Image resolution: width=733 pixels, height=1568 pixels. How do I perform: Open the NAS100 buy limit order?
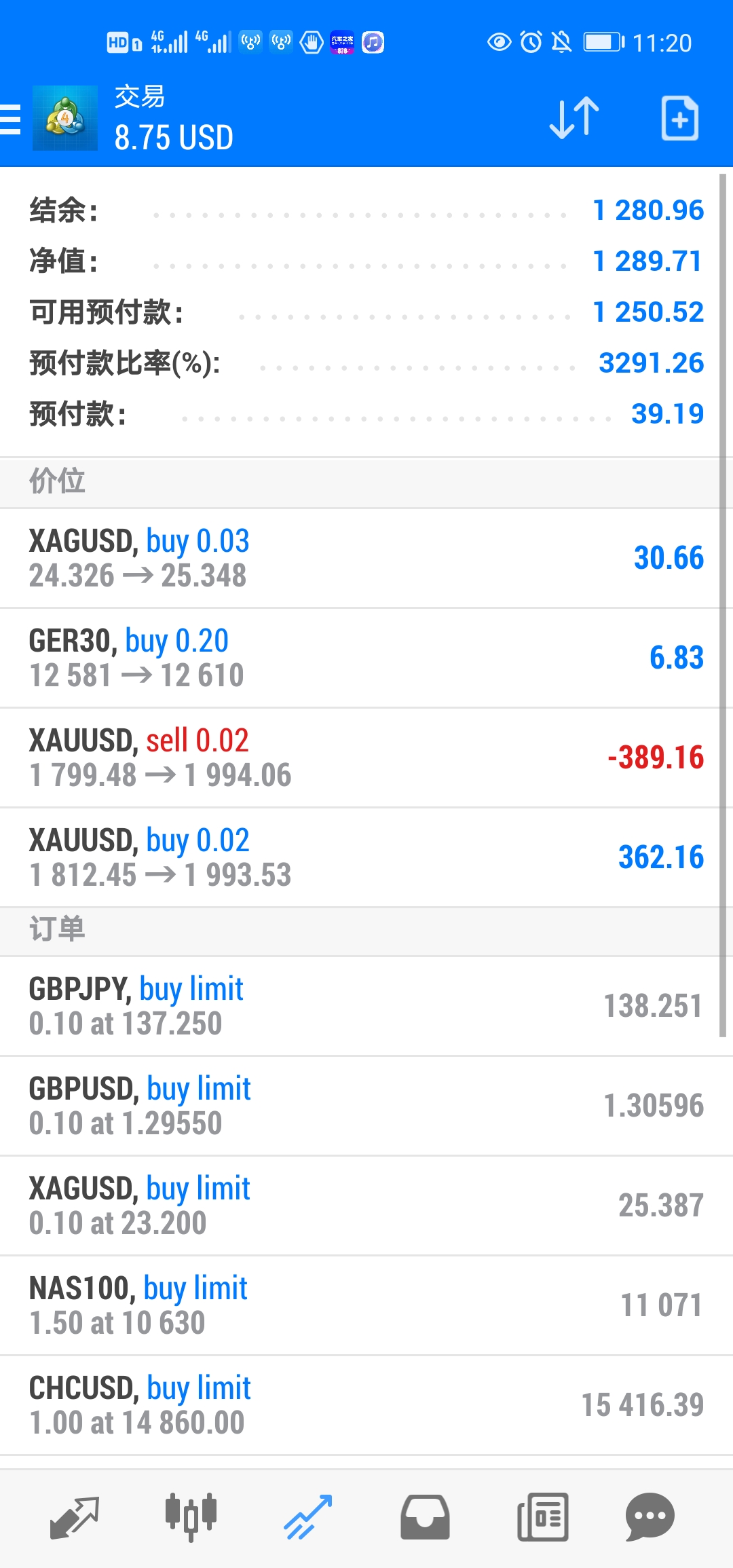[366, 1305]
